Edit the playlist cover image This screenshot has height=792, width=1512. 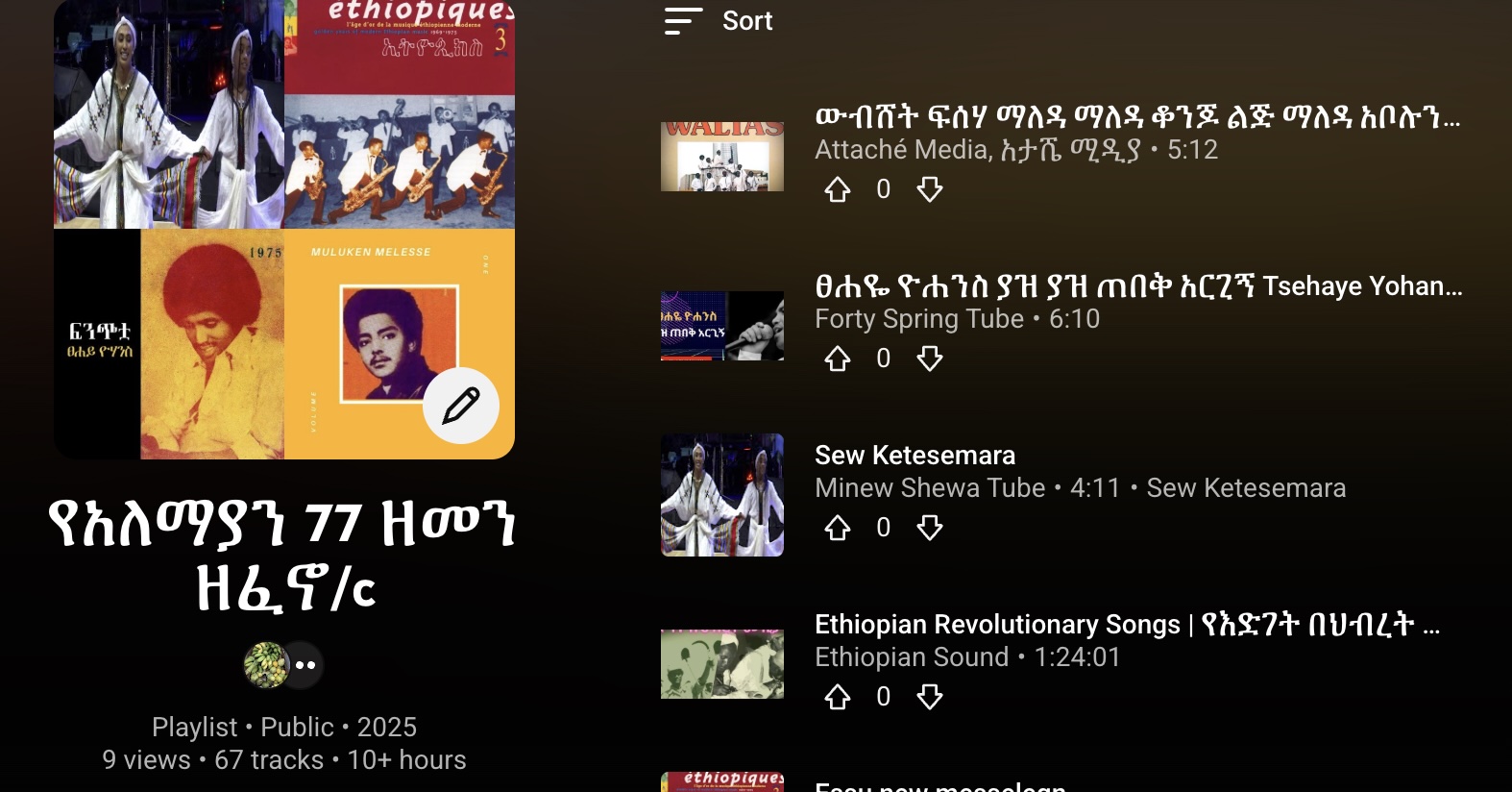tap(461, 406)
